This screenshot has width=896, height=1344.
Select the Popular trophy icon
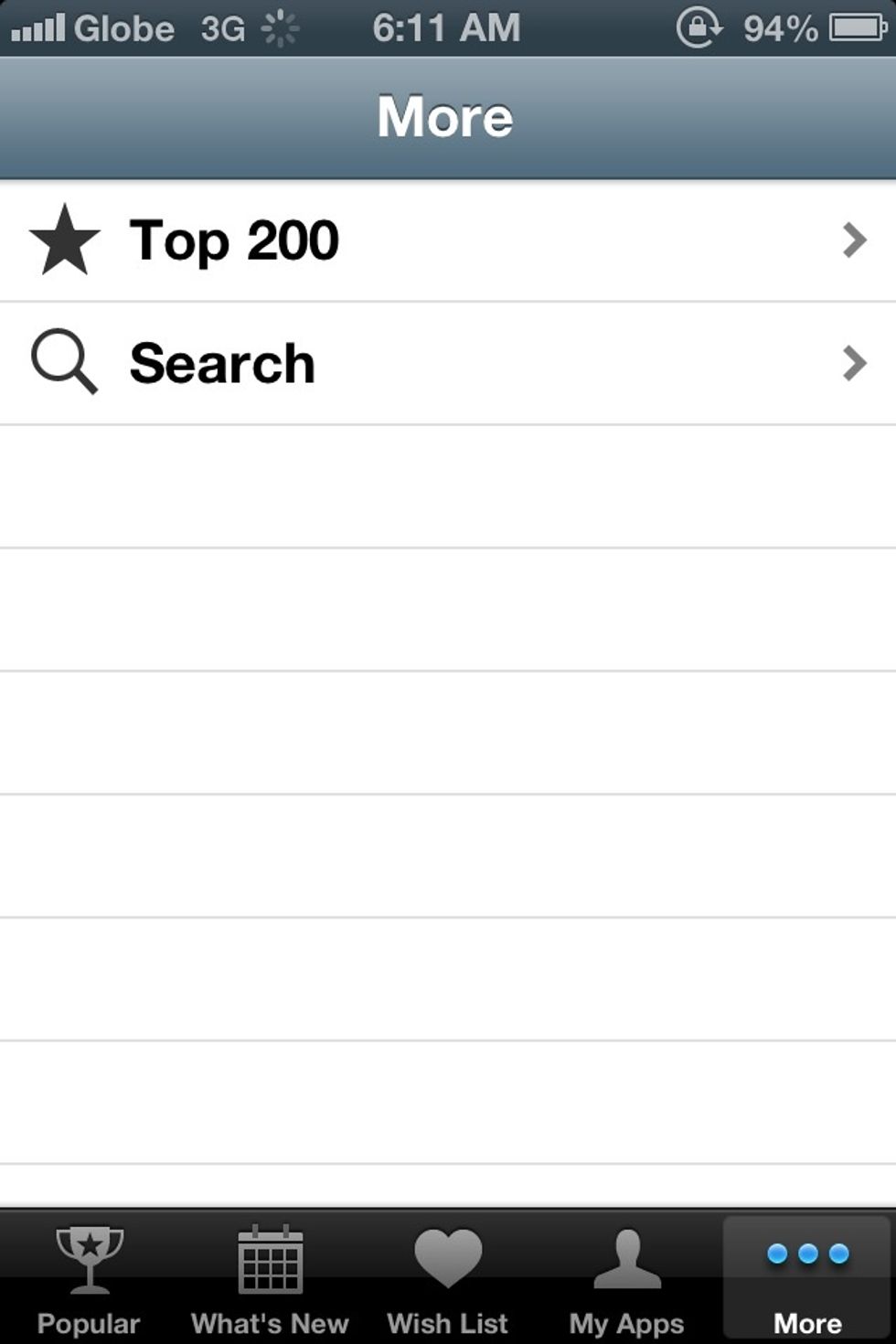pyautogui.click(x=88, y=1259)
